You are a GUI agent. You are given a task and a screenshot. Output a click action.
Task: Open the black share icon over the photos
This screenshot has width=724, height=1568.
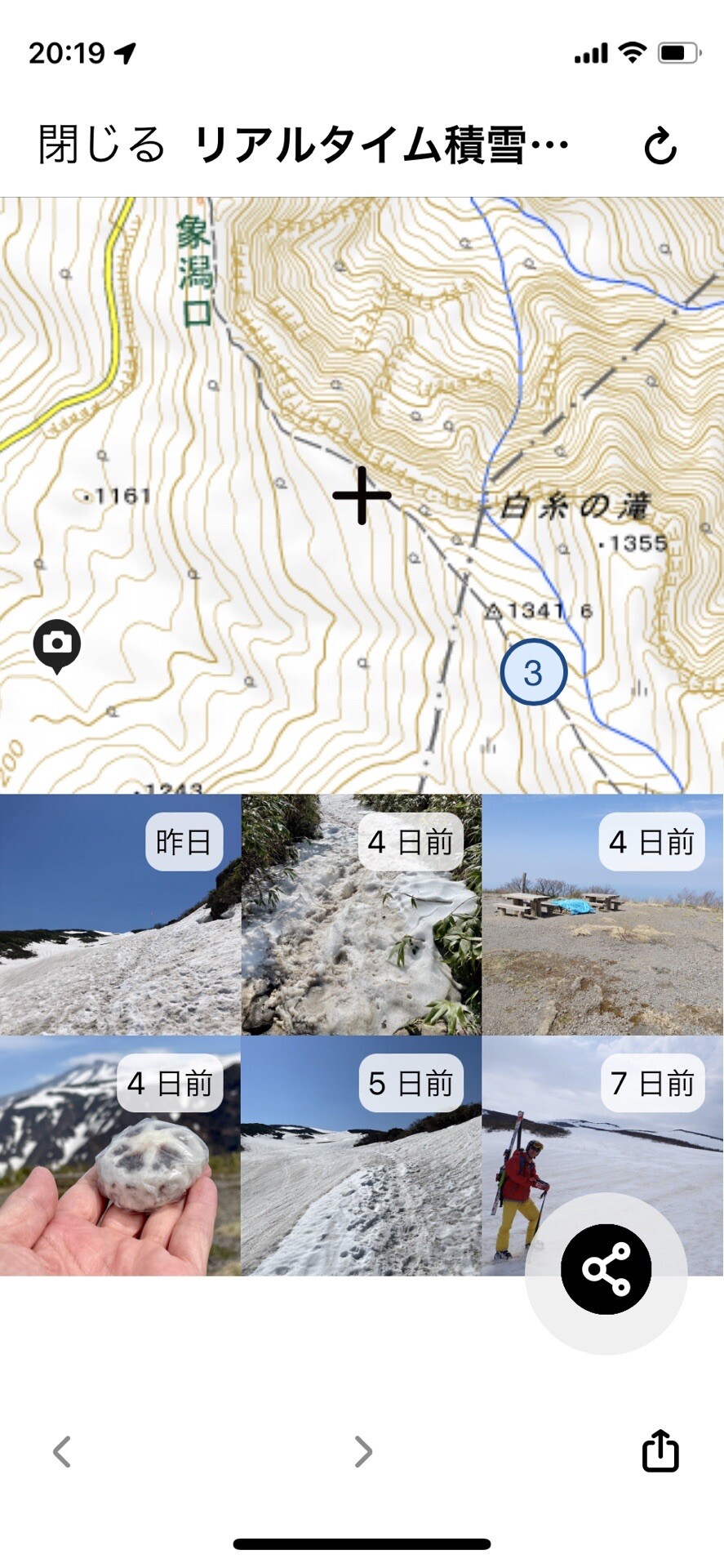[606, 1267]
